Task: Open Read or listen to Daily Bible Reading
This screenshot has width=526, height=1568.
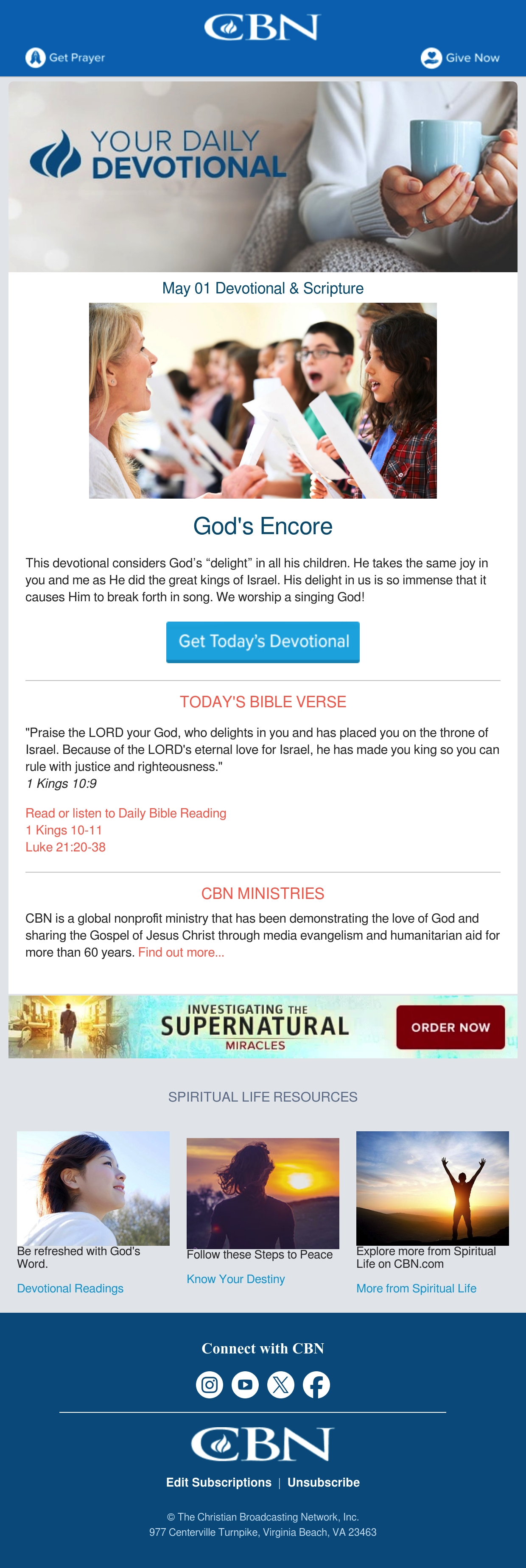Action: [126, 813]
